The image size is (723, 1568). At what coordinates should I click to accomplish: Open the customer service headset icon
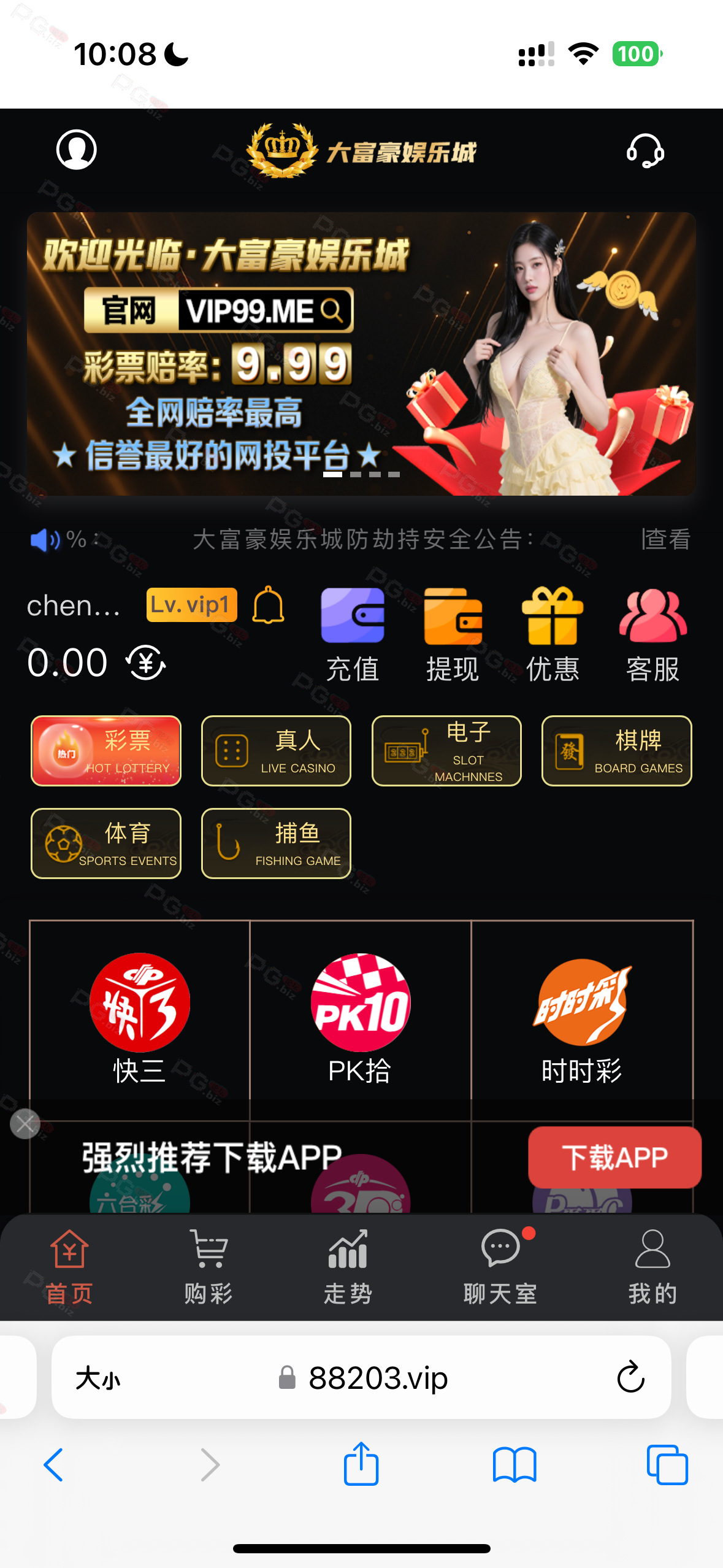click(645, 150)
